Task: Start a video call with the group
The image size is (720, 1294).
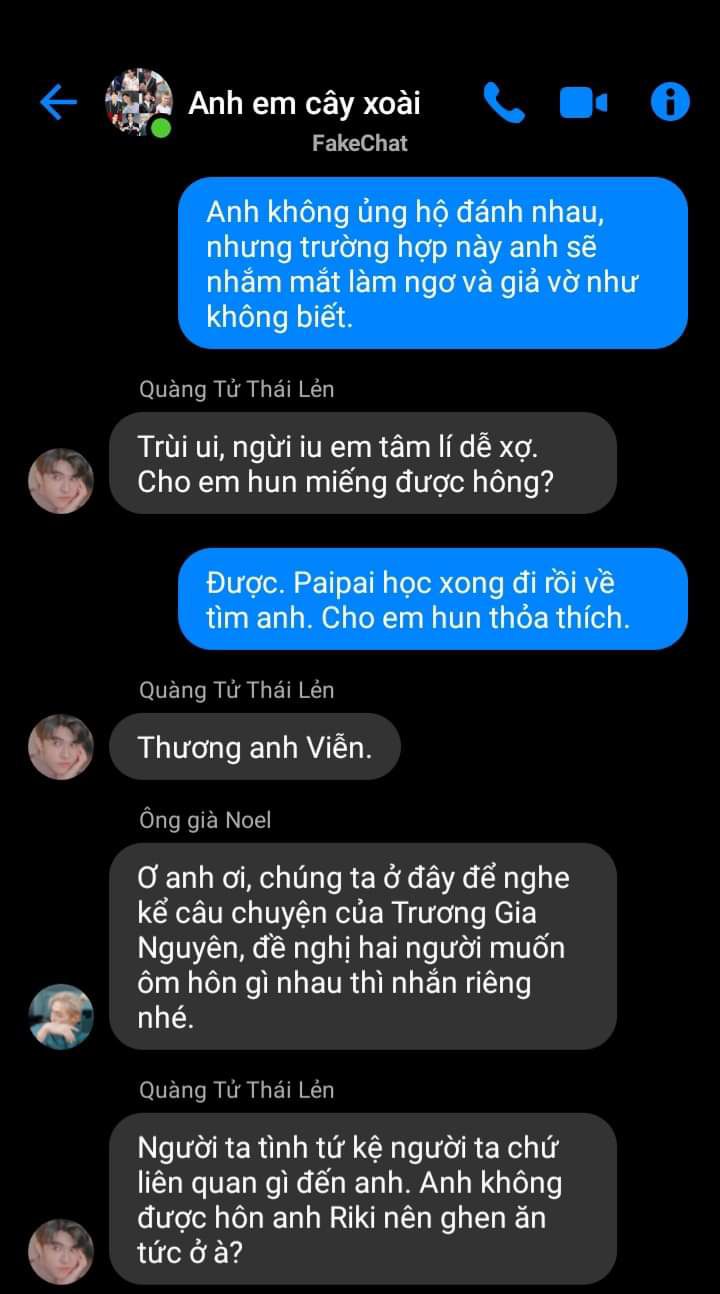Action: coord(583,102)
